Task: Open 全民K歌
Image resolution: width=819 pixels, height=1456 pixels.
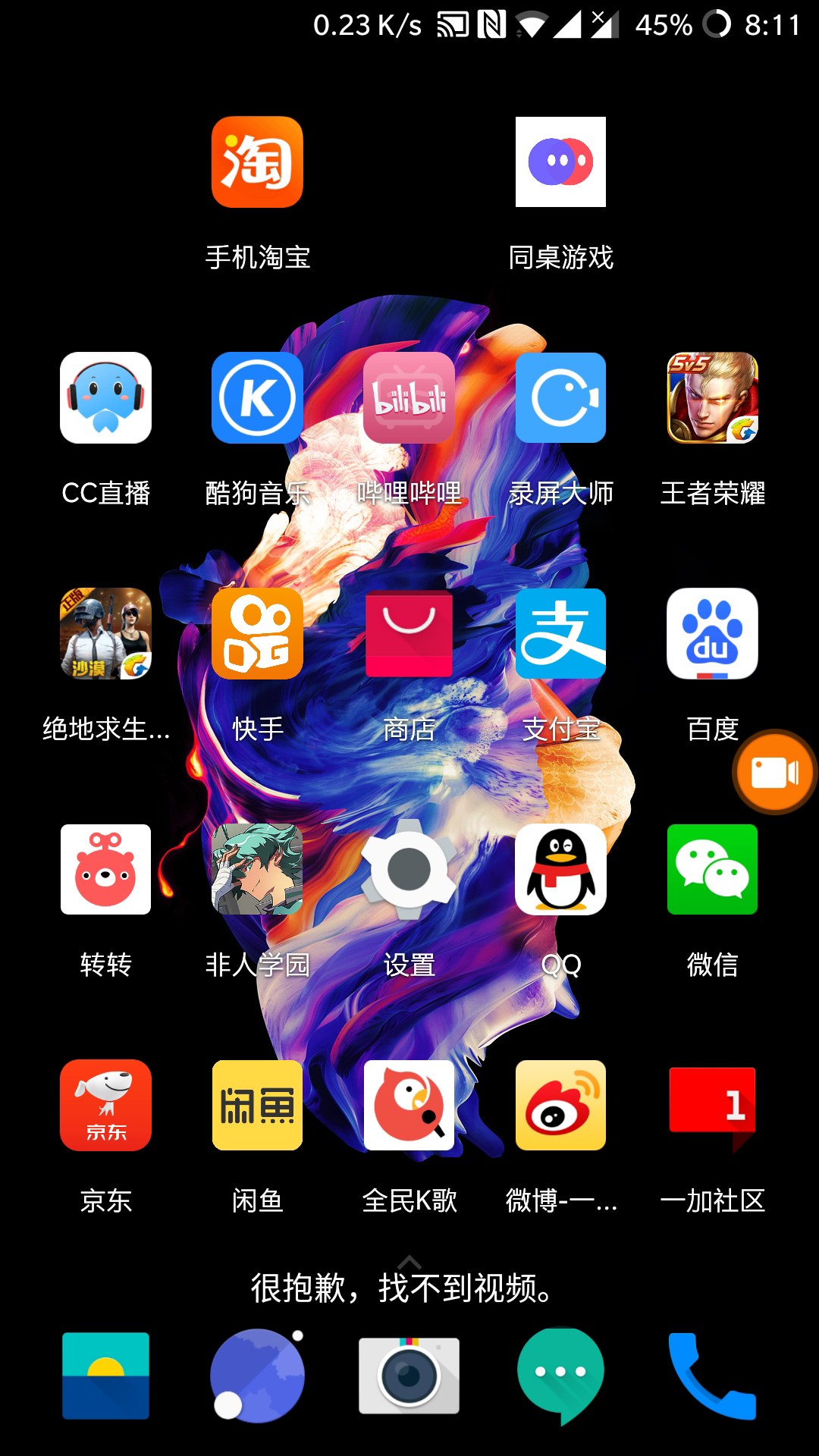Action: tap(409, 1106)
